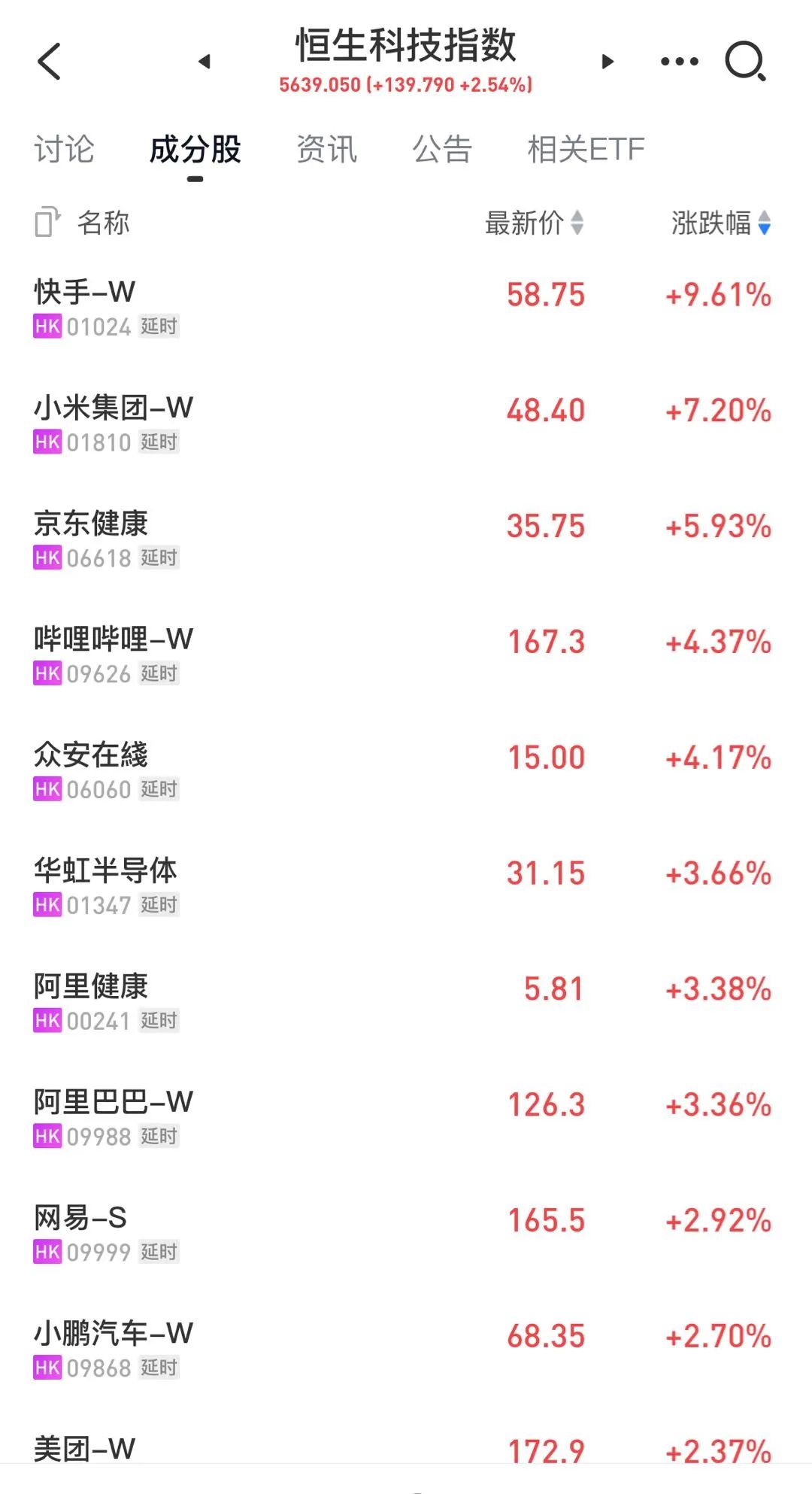Viewport: 812px width, 1494px height.
Task: Go back using the top-left arrow
Action: pyautogui.click(x=49, y=61)
